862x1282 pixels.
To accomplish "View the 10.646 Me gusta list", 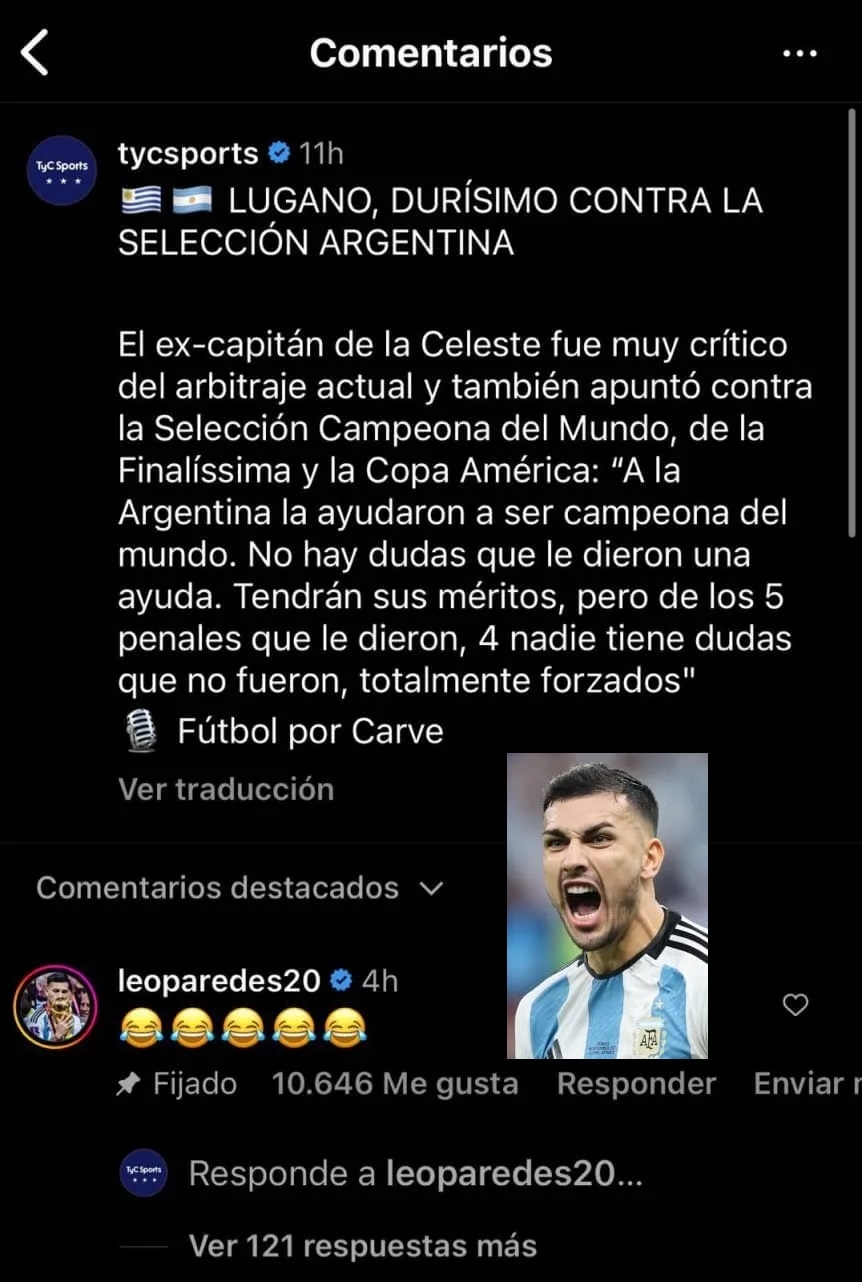I will pos(395,1084).
